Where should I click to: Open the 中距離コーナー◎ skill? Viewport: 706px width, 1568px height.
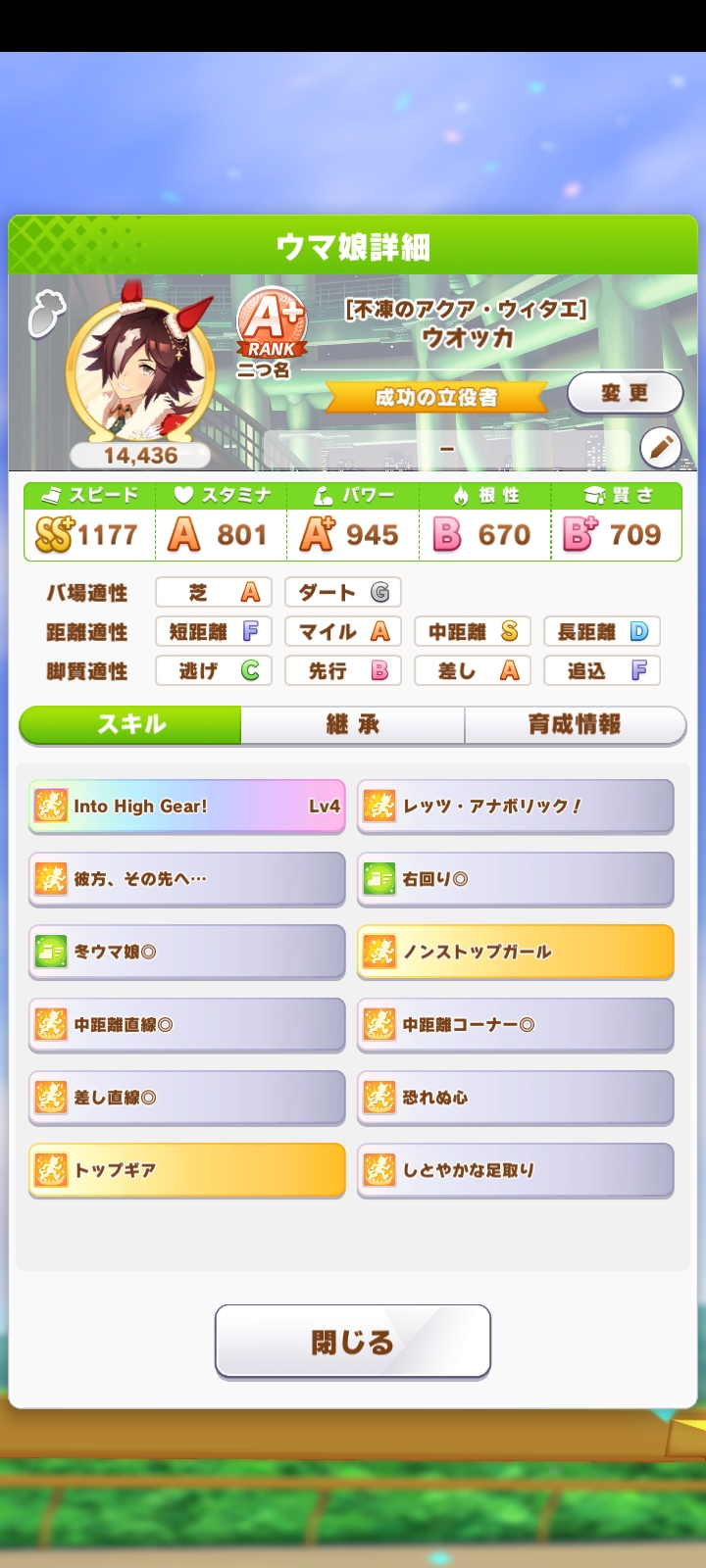pos(516,1025)
